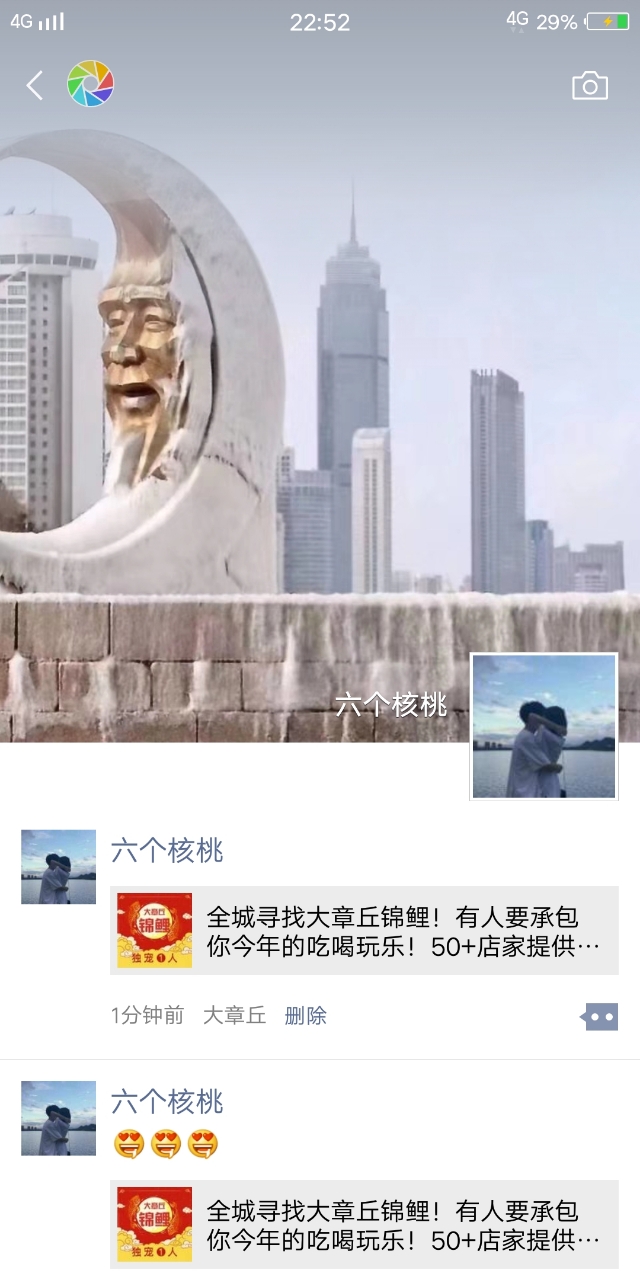Open the shared link card in the emoji post
640x1280 pixels.
pyautogui.click(x=364, y=1225)
